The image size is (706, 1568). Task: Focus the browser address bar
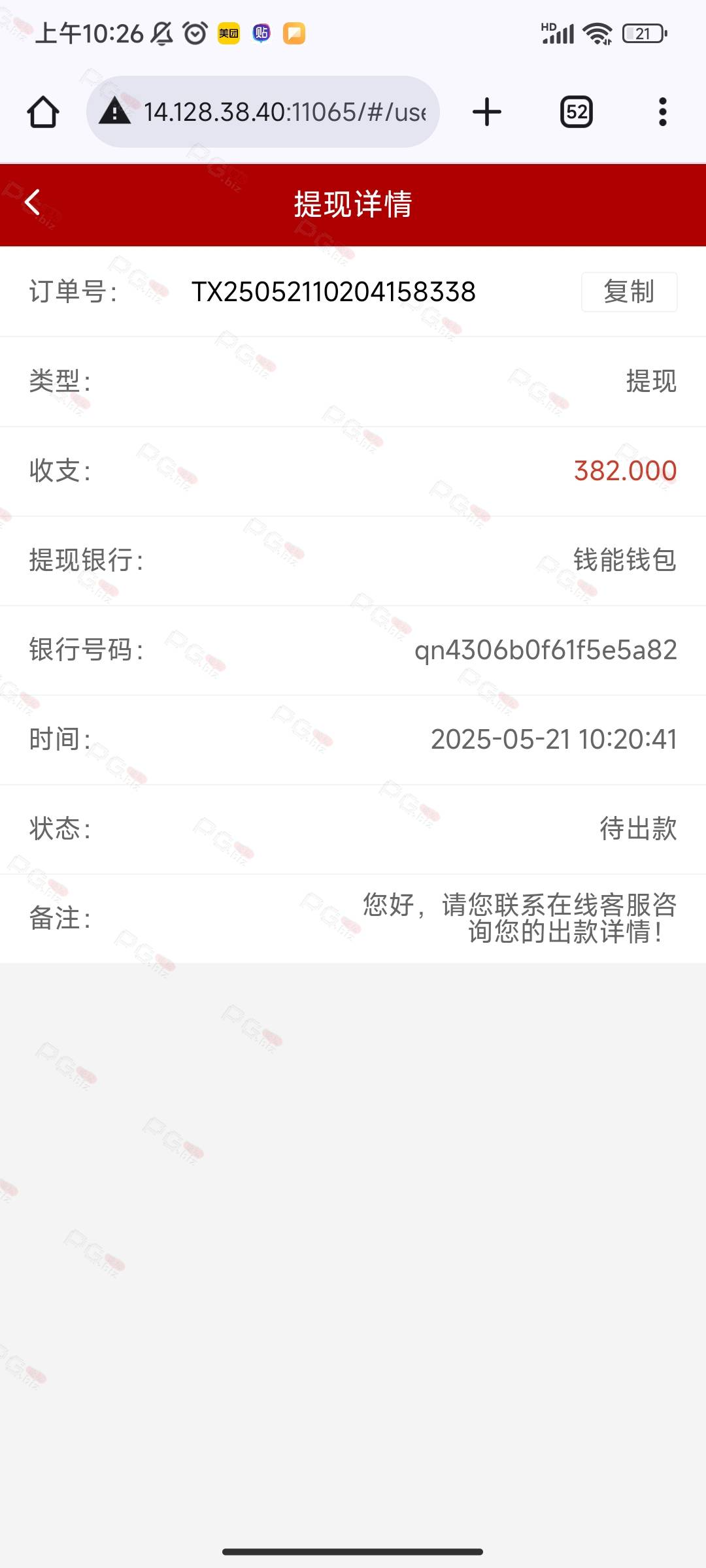coord(263,112)
